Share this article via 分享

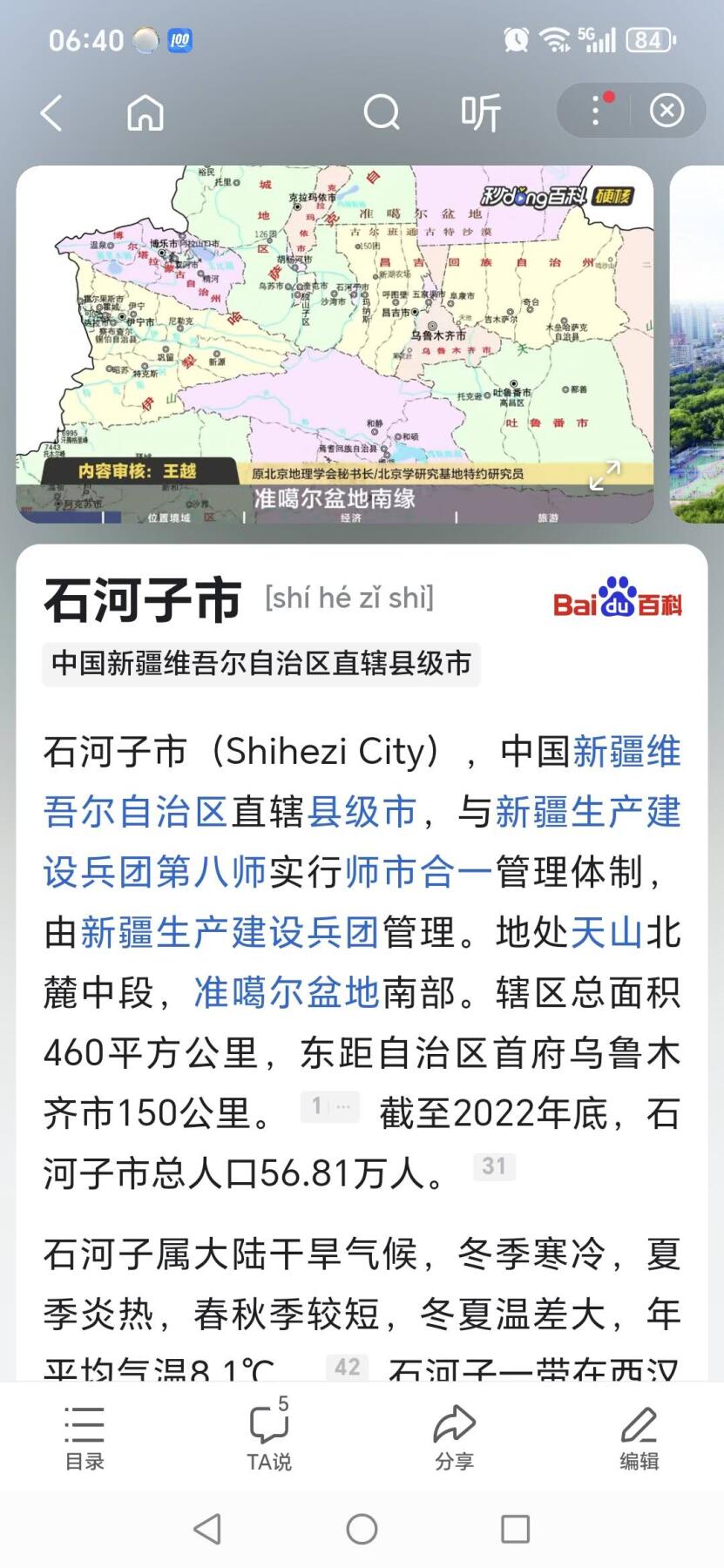tap(454, 1437)
